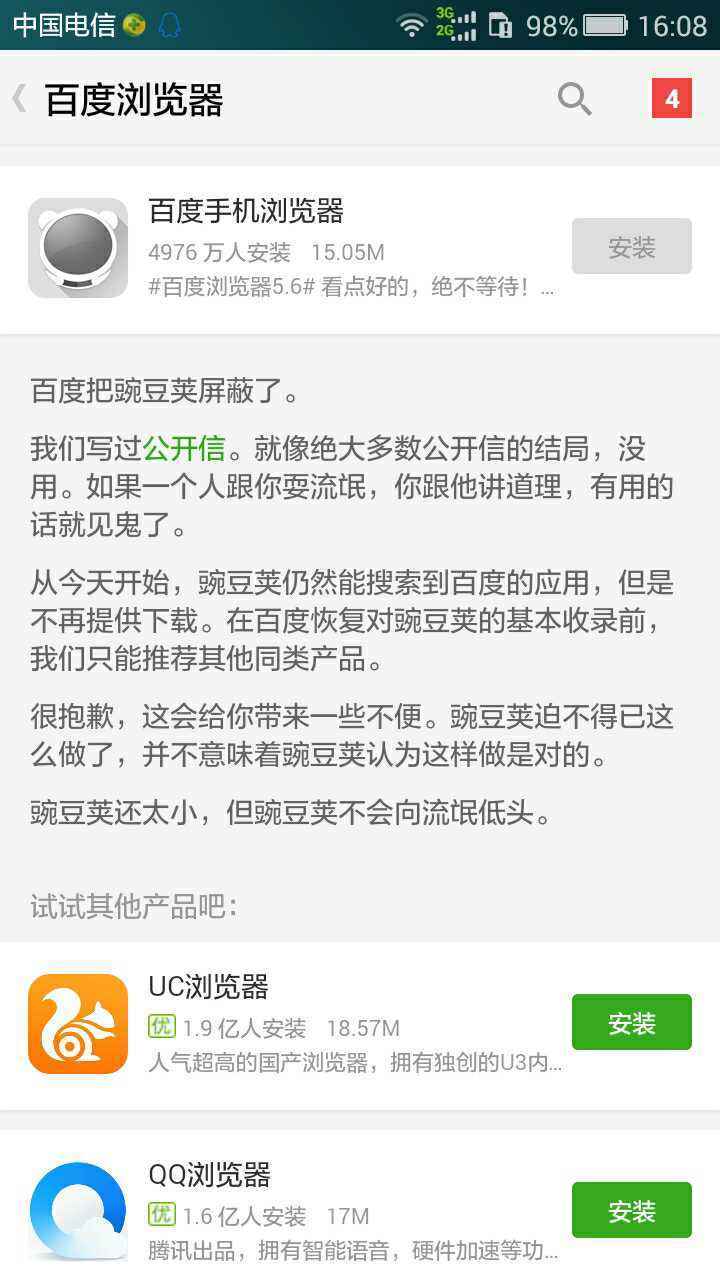
Task: Open the green 公开信 link
Action: (184, 448)
